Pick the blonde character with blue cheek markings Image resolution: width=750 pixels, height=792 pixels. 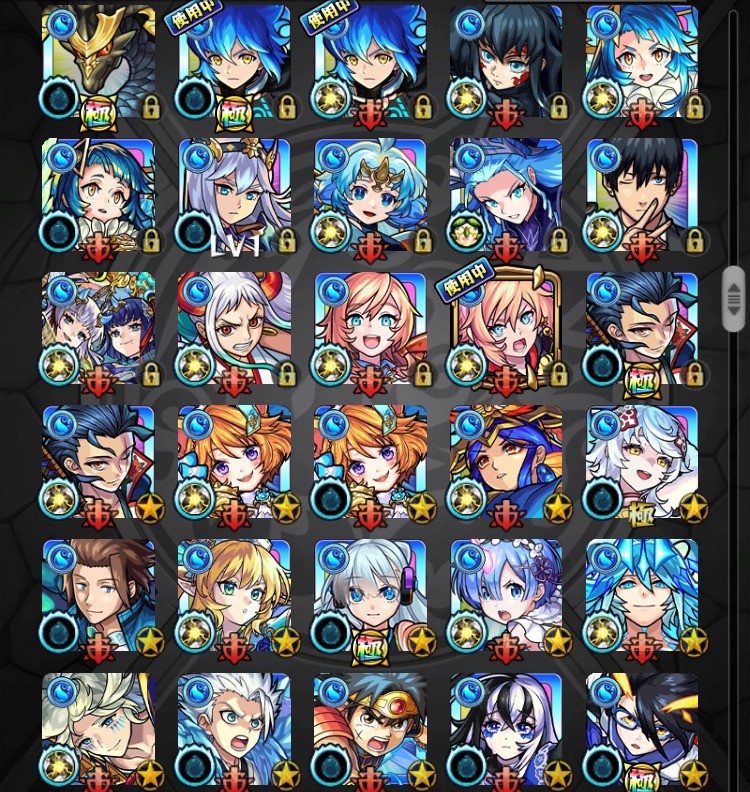click(x=98, y=728)
